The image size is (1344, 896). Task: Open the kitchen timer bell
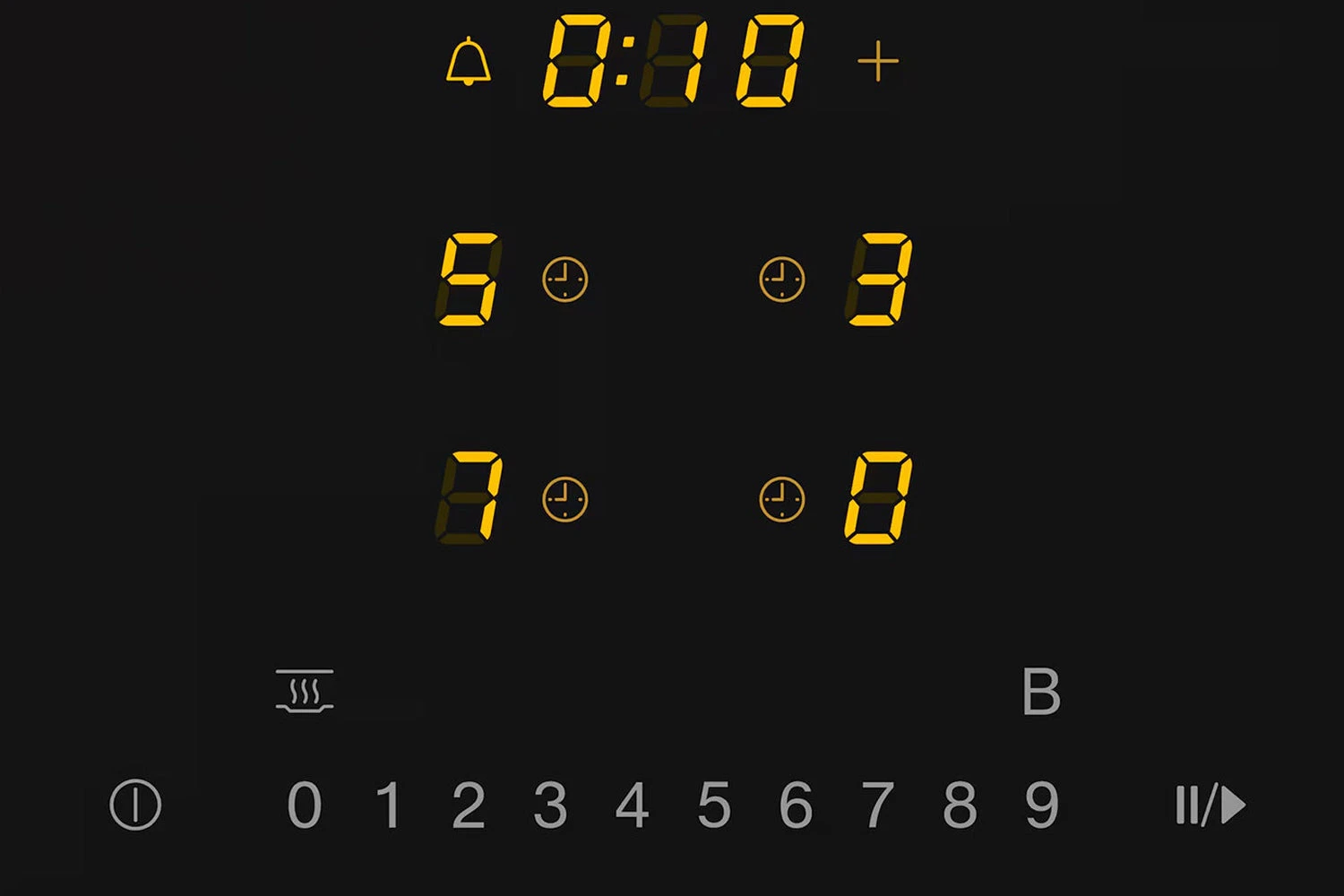coord(469,62)
